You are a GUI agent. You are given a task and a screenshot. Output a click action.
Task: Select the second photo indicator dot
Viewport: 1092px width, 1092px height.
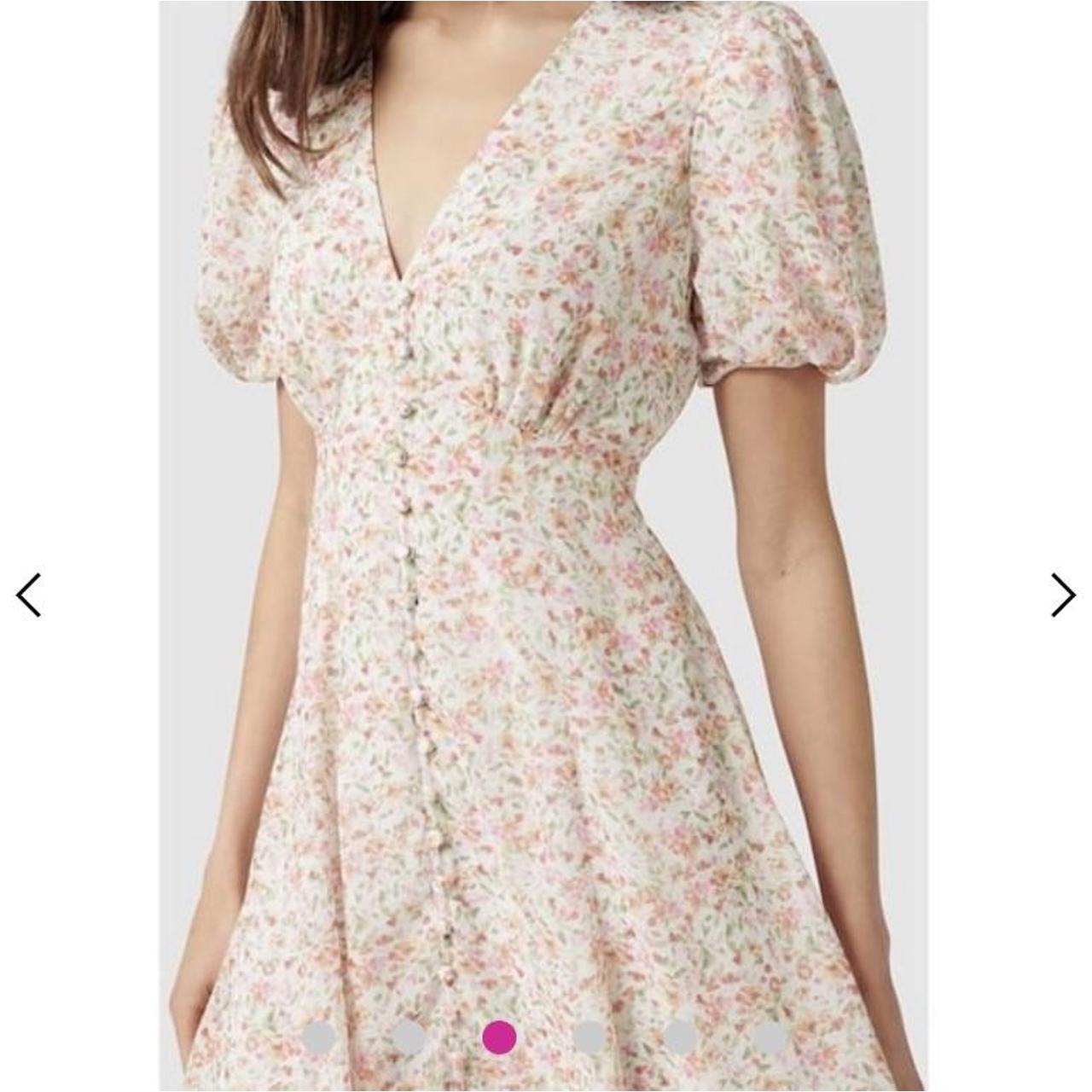click(x=409, y=1037)
